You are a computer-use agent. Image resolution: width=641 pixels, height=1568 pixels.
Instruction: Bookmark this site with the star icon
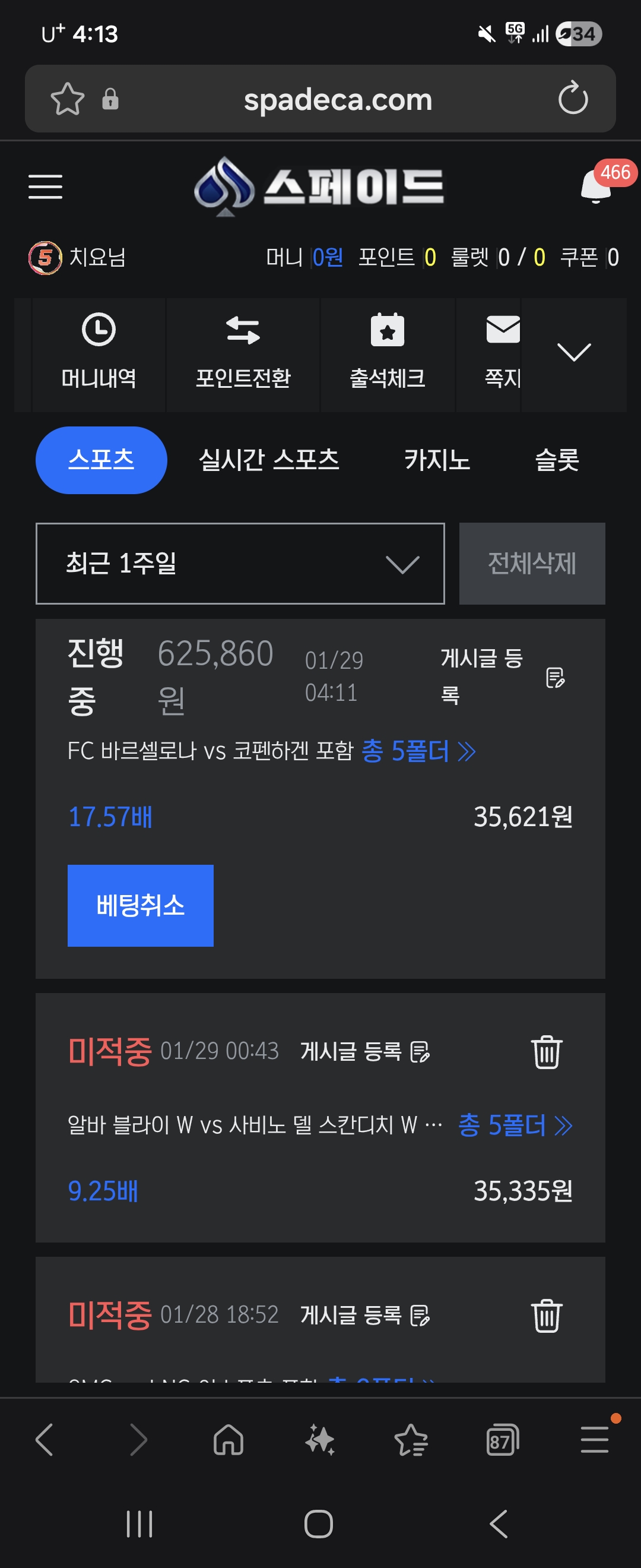[x=67, y=99]
